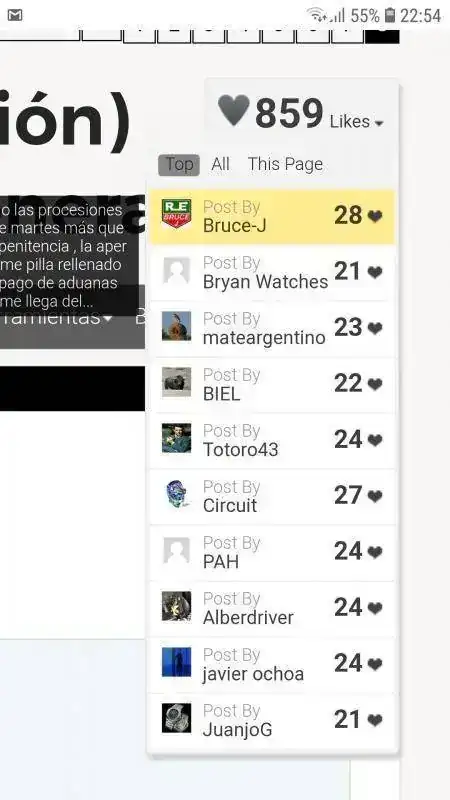Viewport: 450px width, 800px height.
Task: Switch to the All likes tab
Action: [x=220, y=165]
